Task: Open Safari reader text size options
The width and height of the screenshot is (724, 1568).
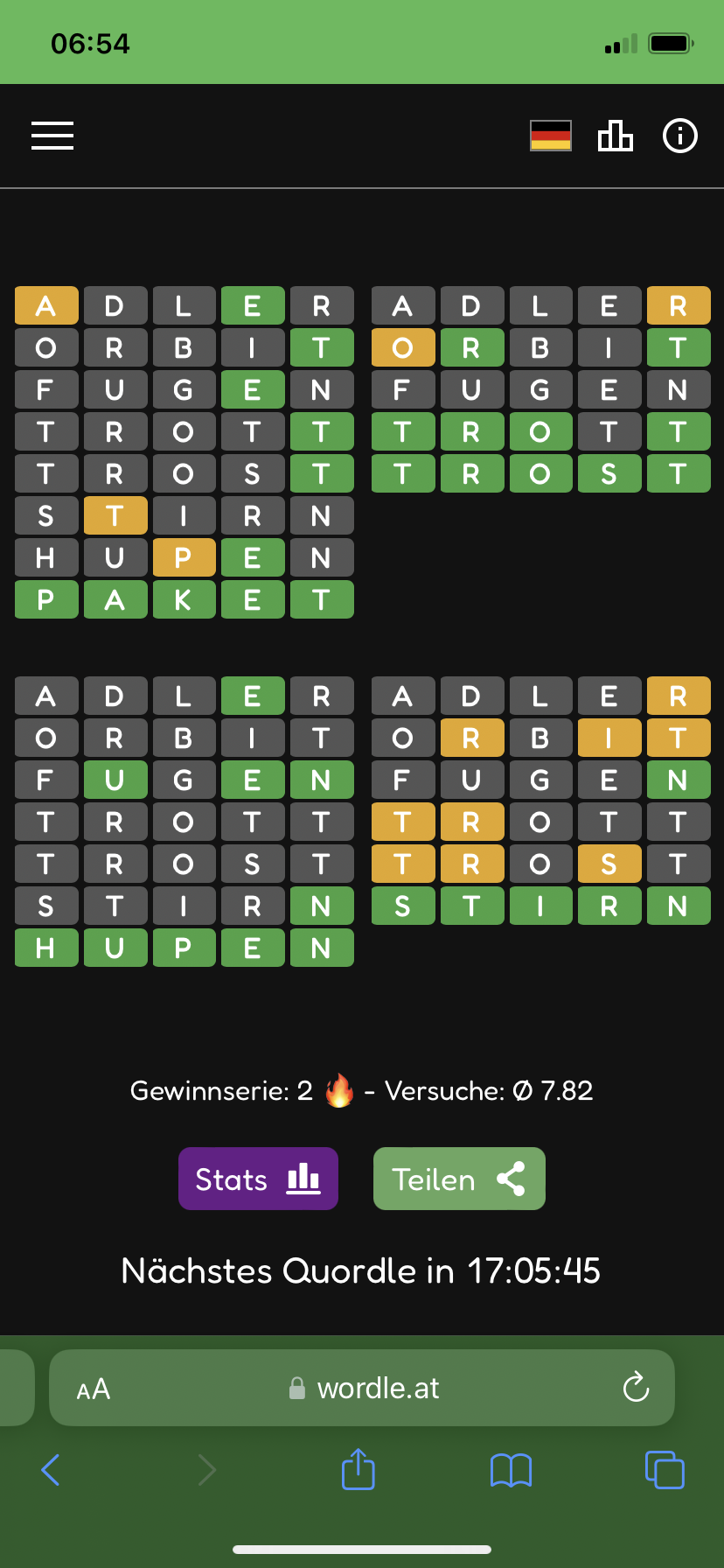Action: click(94, 1389)
